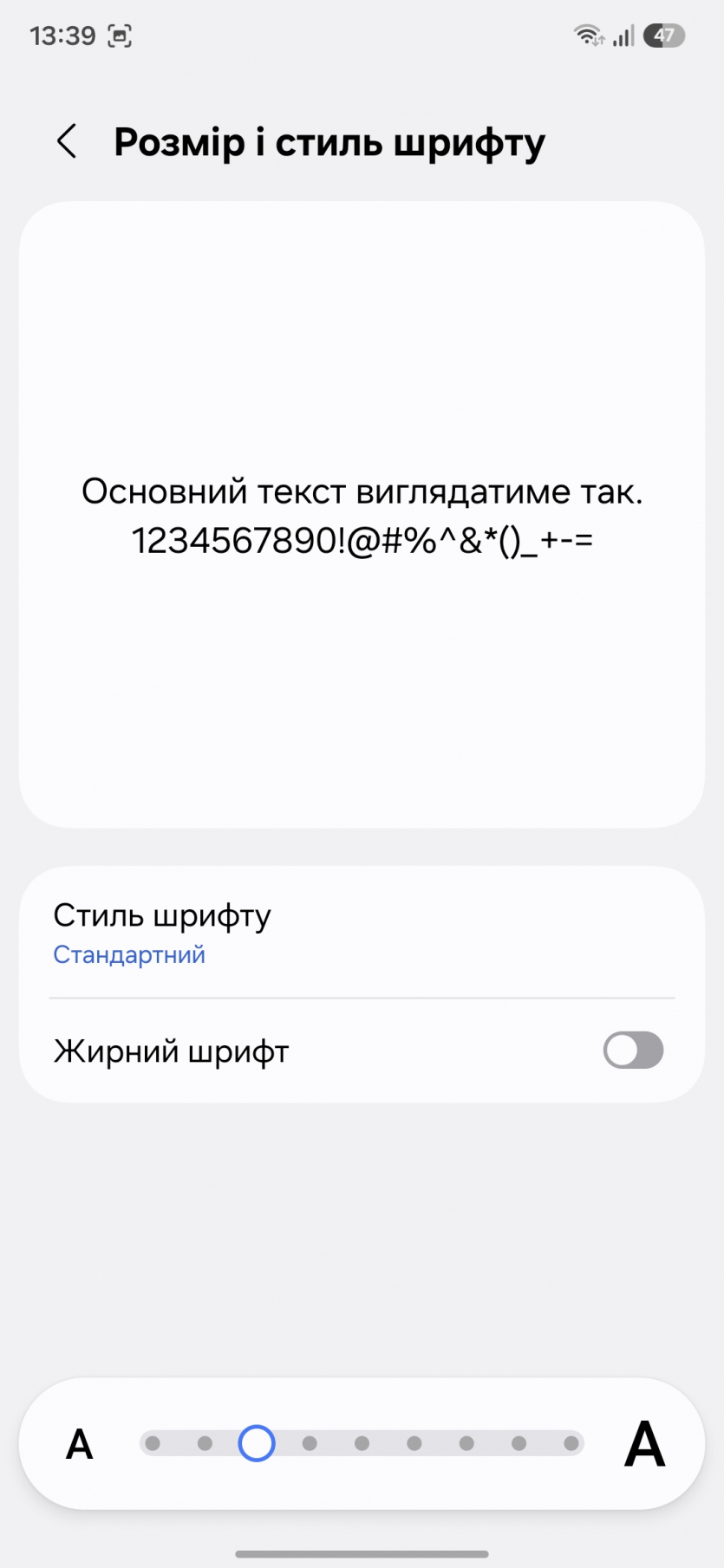Go back from Розмір і стиль шрифту
Image resolution: width=724 pixels, height=1568 pixels.
pyautogui.click(x=67, y=141)
